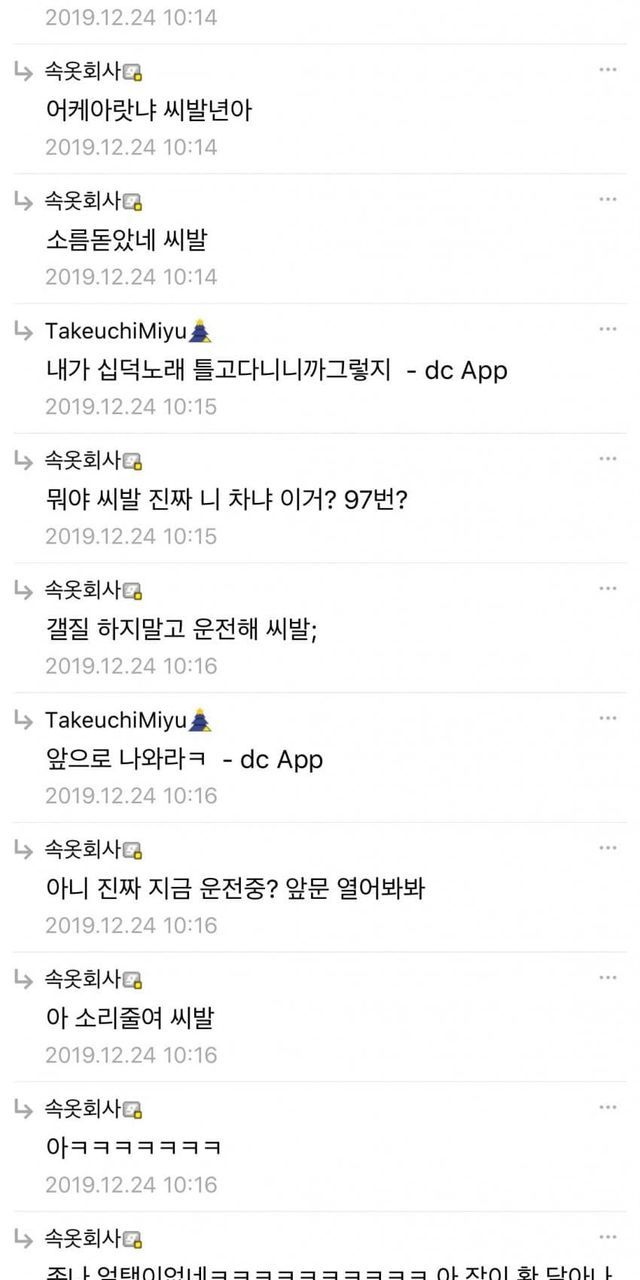Image resolution: width=640 pixels, height=1280 pixels.
Task: View 속옷회사's profile from the '어케아랏냐' comment
Action: [83, 72]
